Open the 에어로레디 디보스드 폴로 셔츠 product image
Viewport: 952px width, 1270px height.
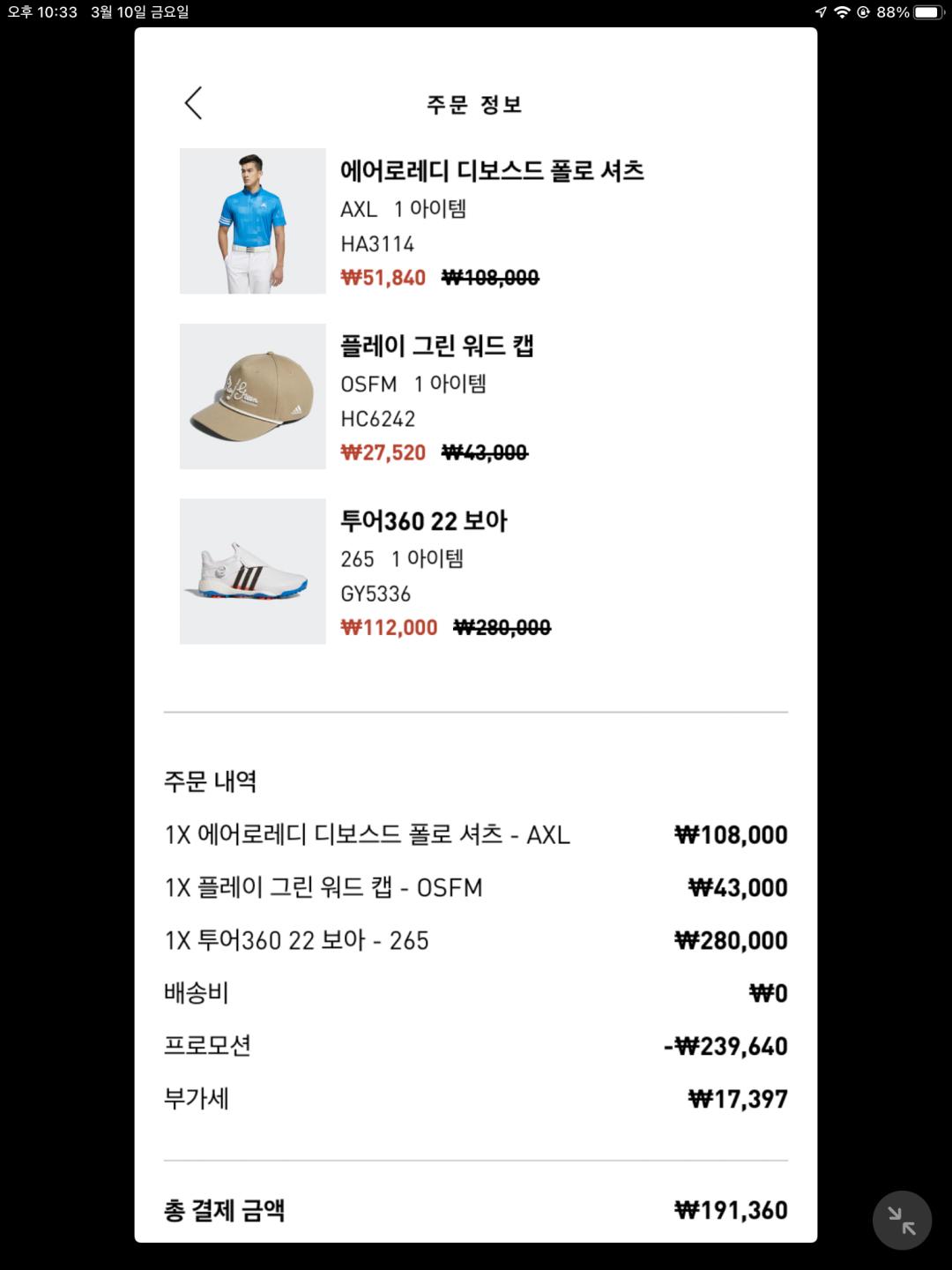click(x=253, y=220)
